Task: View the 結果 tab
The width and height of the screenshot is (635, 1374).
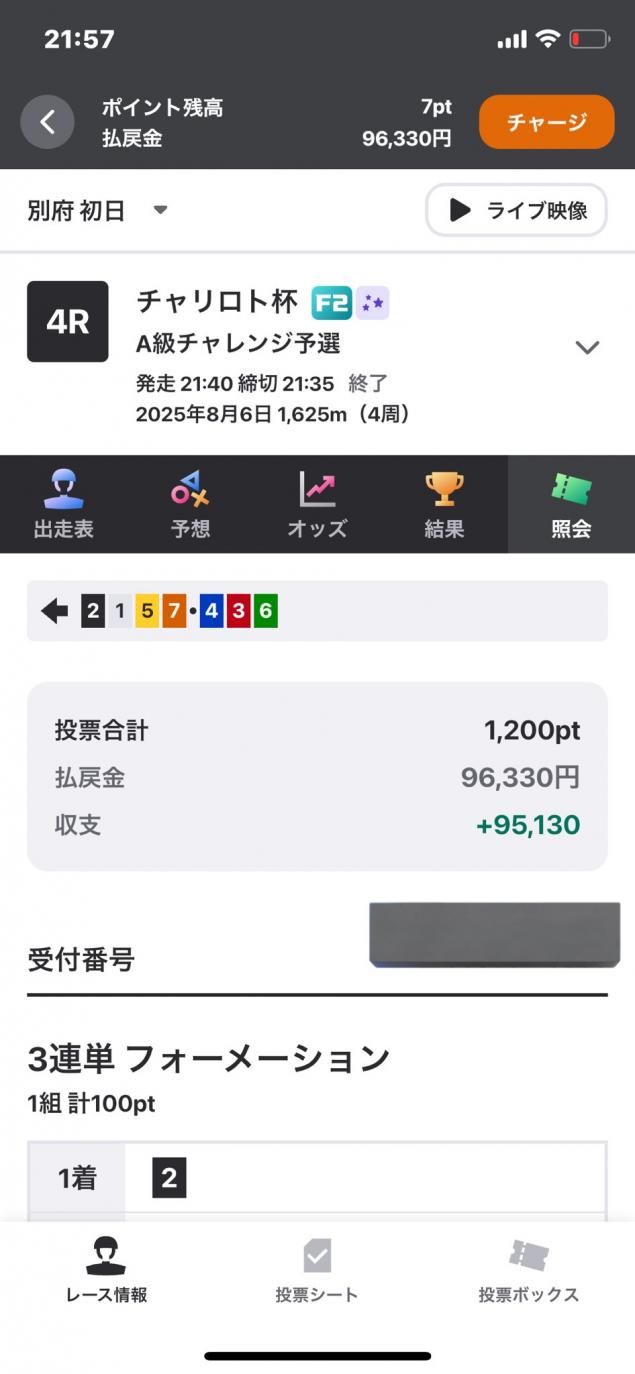Action: click(444, 505)
